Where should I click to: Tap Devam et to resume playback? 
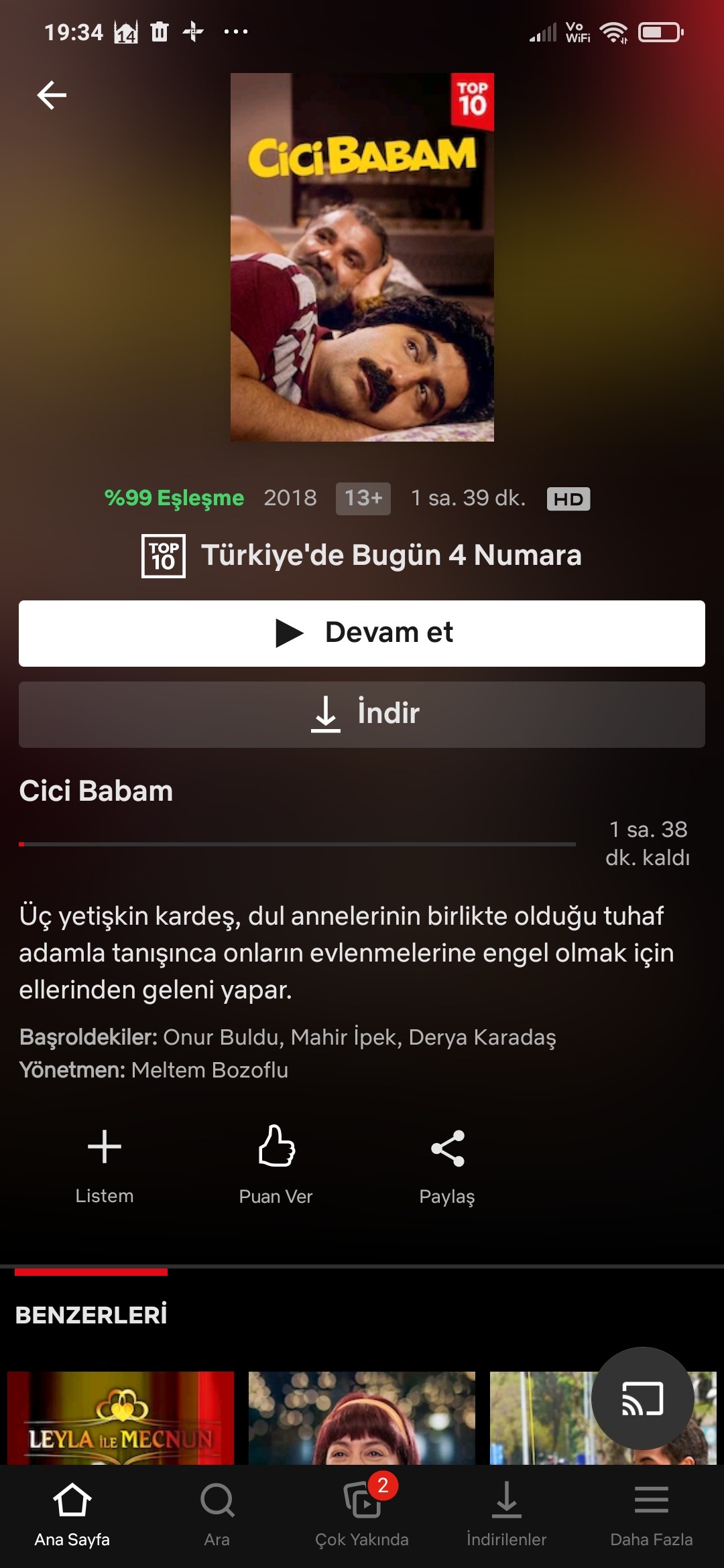362,633
